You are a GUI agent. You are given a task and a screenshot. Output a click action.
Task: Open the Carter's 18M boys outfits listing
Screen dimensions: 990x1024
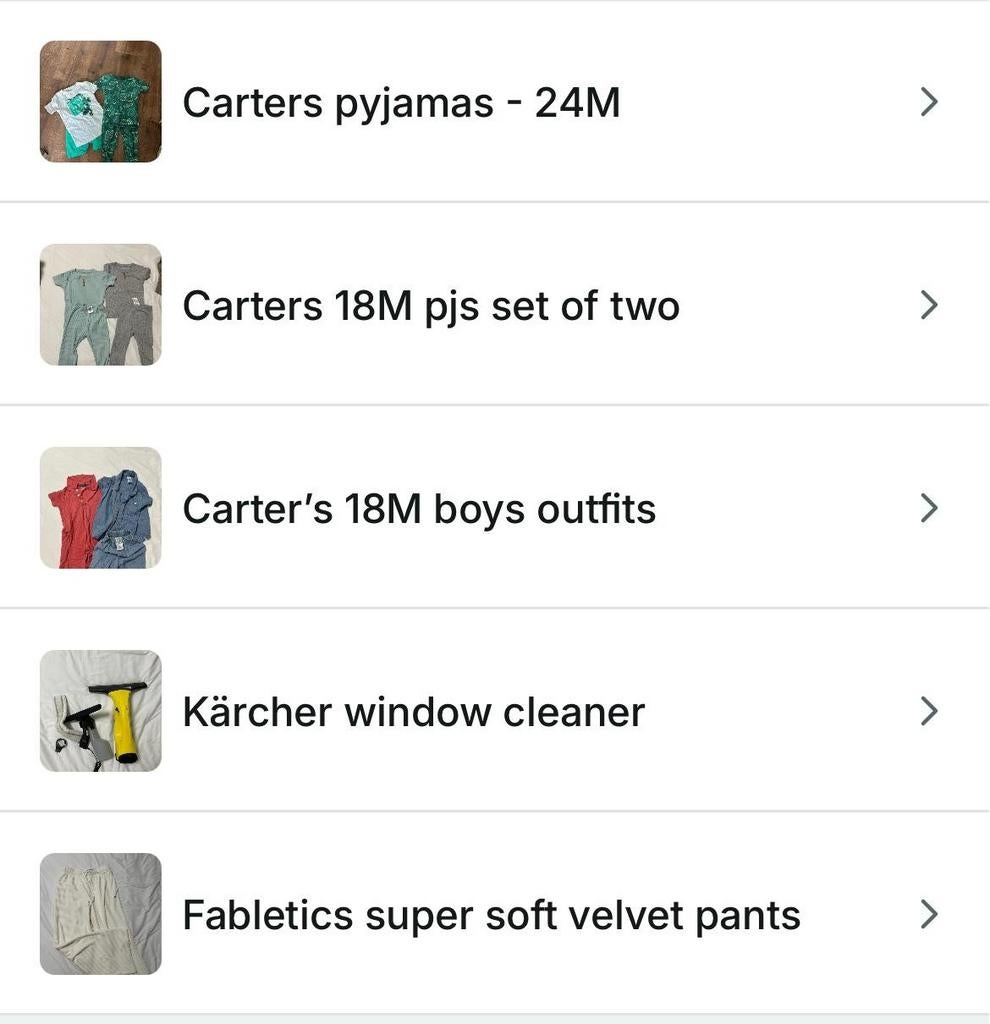418,508
